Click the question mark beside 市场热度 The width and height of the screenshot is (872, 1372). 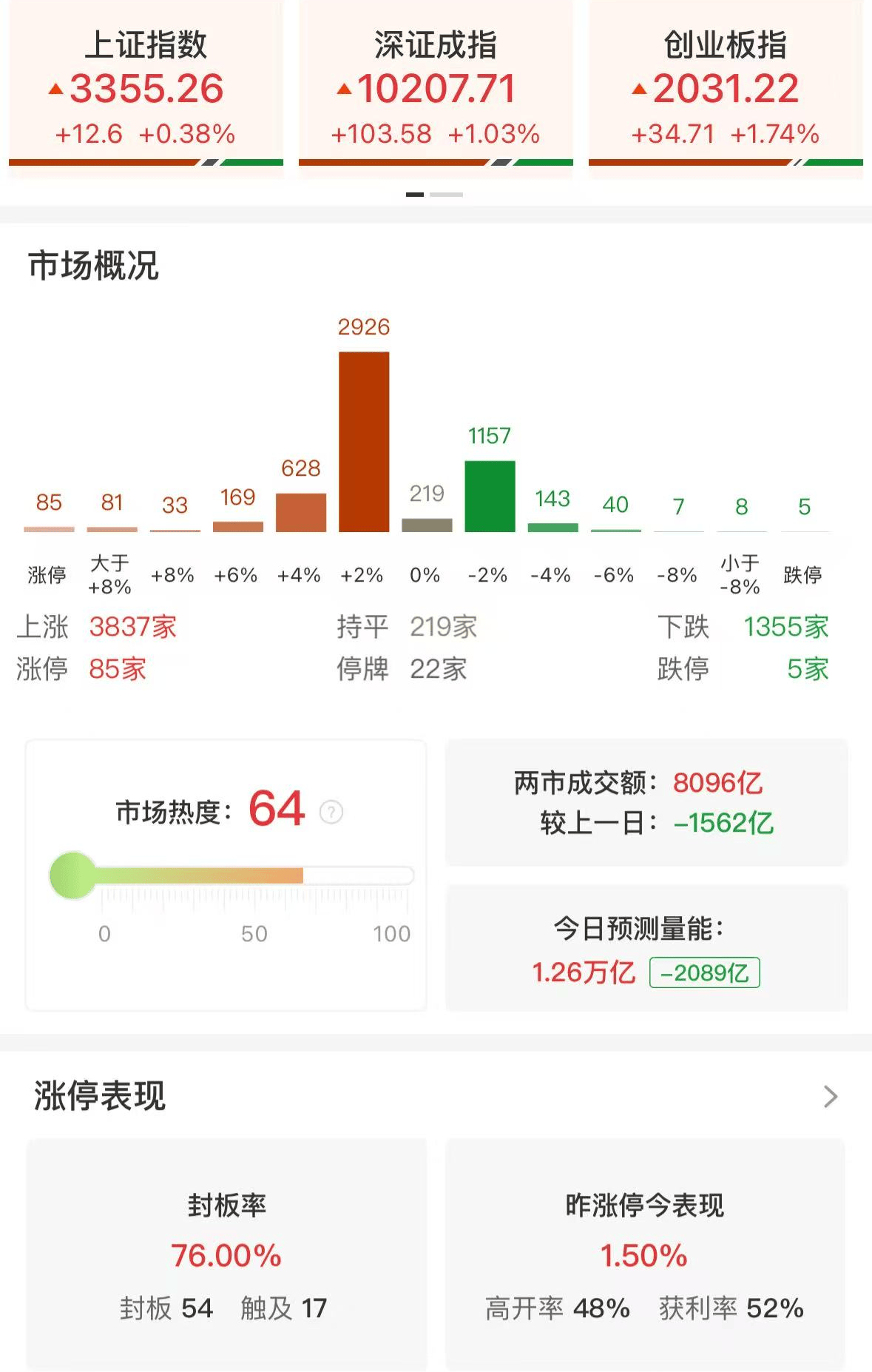tap(331, 812)
